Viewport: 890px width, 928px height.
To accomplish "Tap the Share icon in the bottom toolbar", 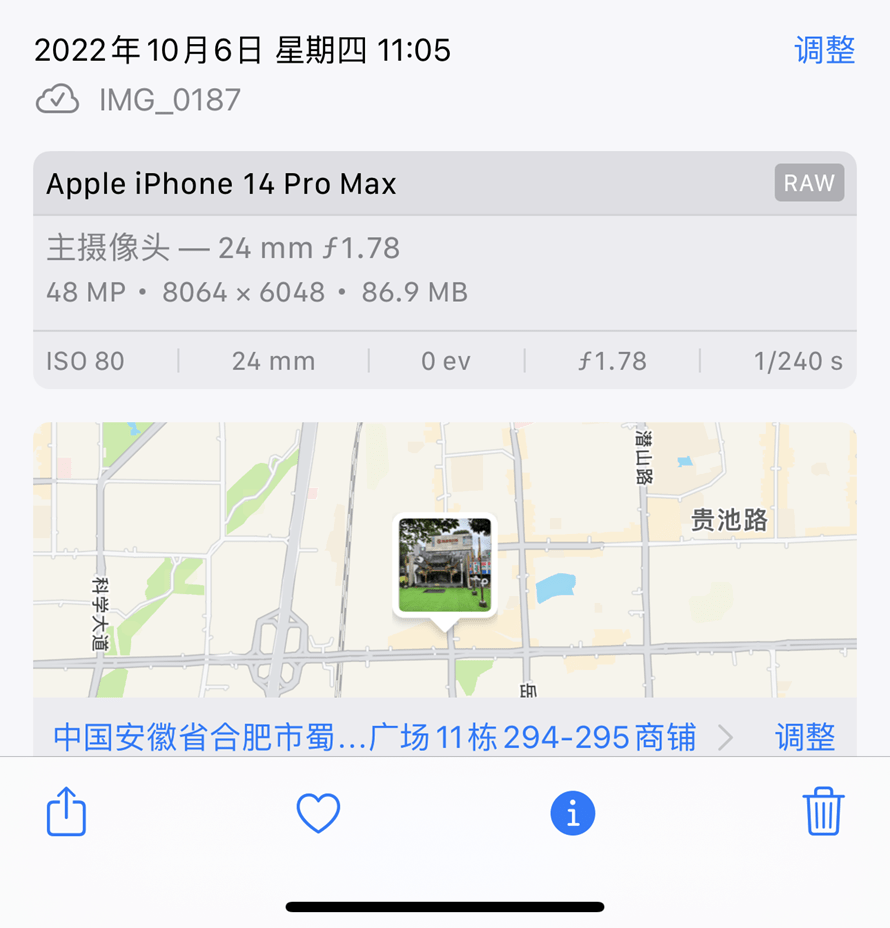I will (x=64, y=812).
